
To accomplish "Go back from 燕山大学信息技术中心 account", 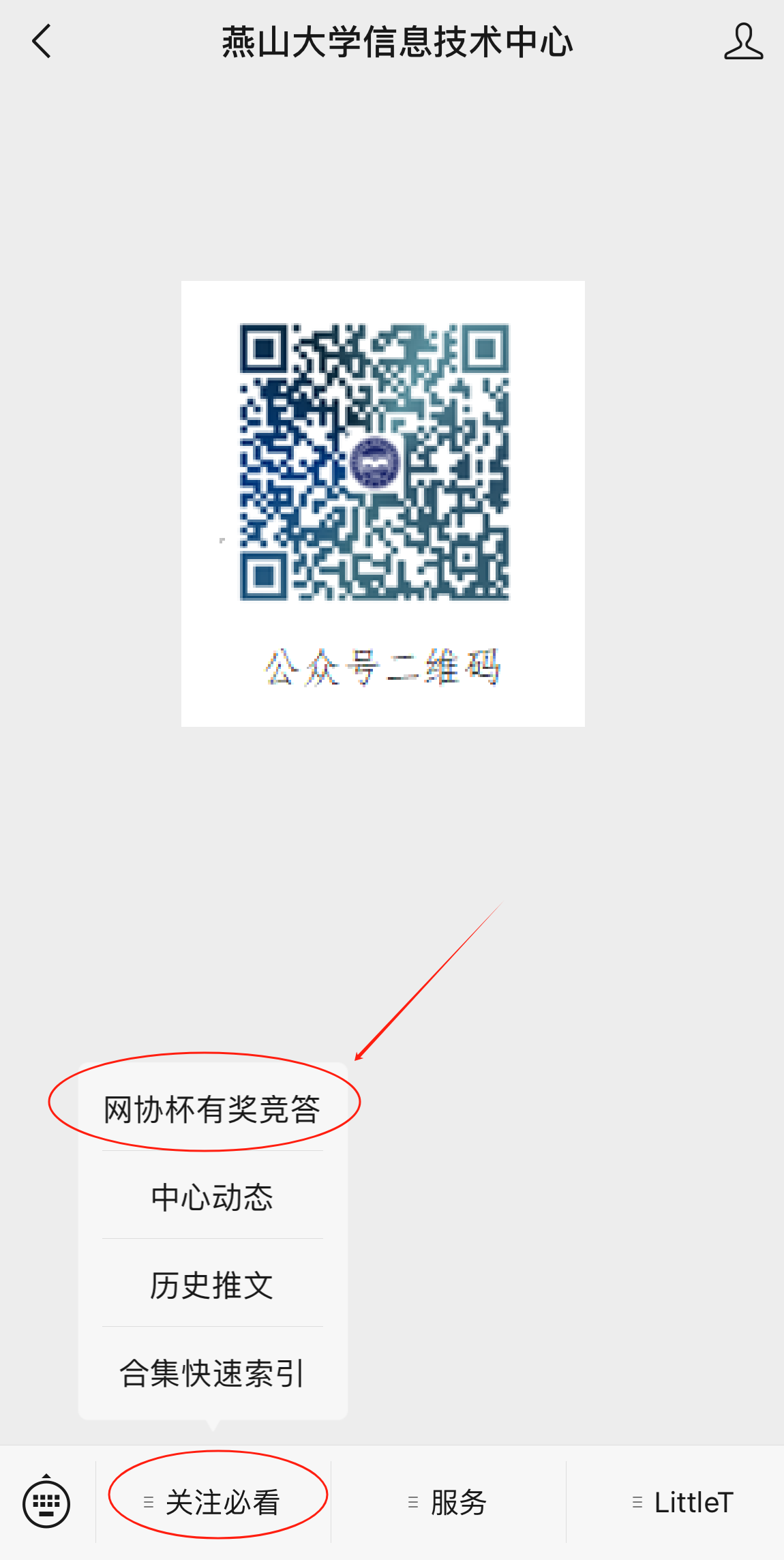I will [42, 42].
